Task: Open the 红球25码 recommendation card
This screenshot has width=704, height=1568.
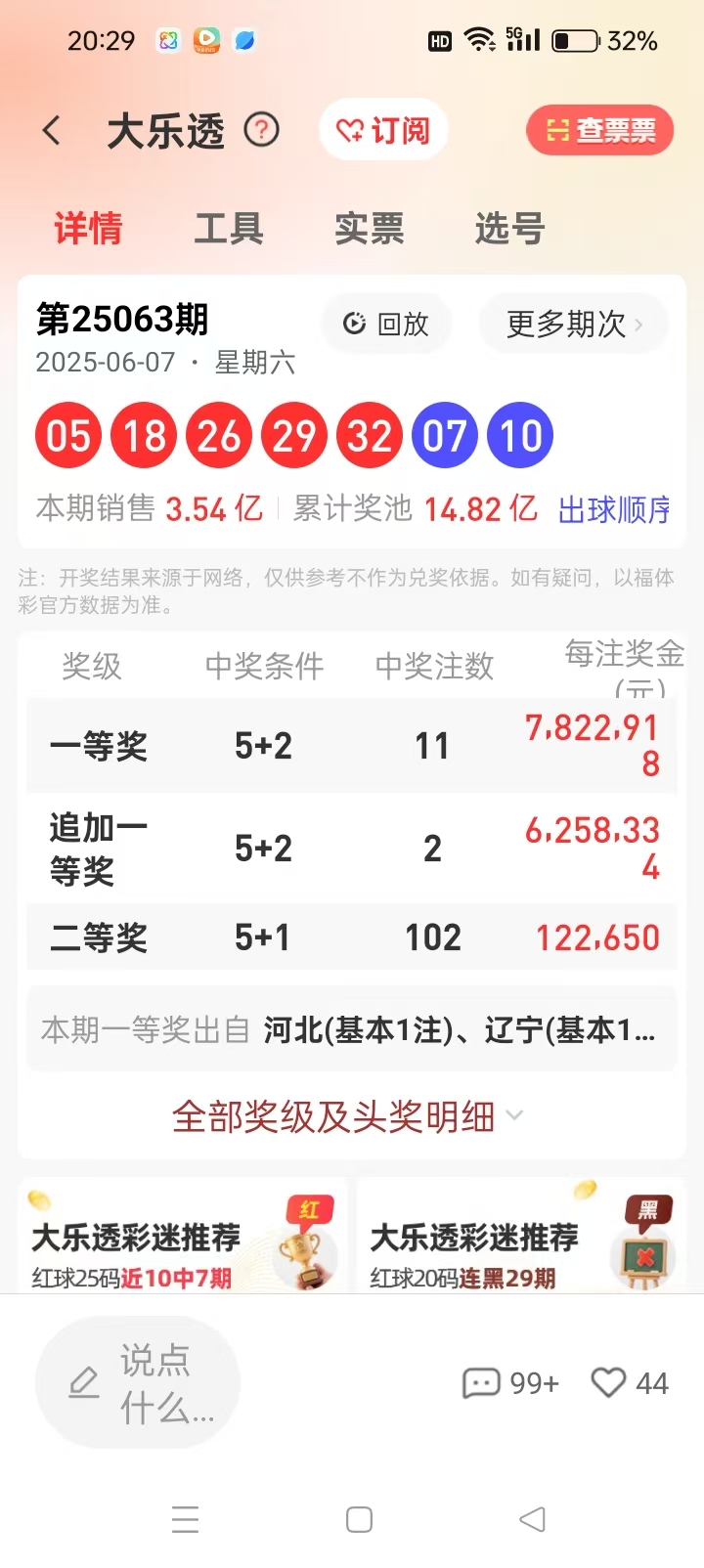Action: 183,1238
